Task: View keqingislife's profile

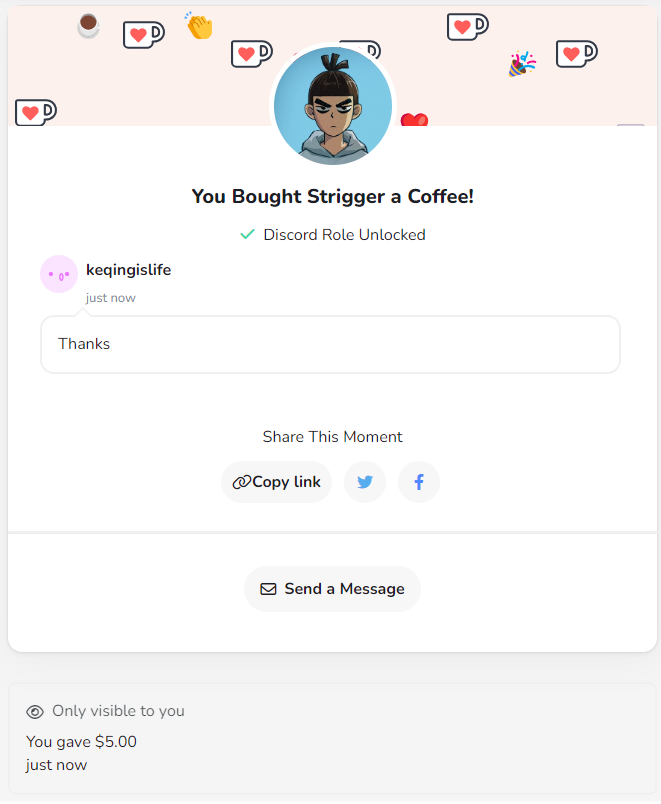Action: tap(128, 270)
